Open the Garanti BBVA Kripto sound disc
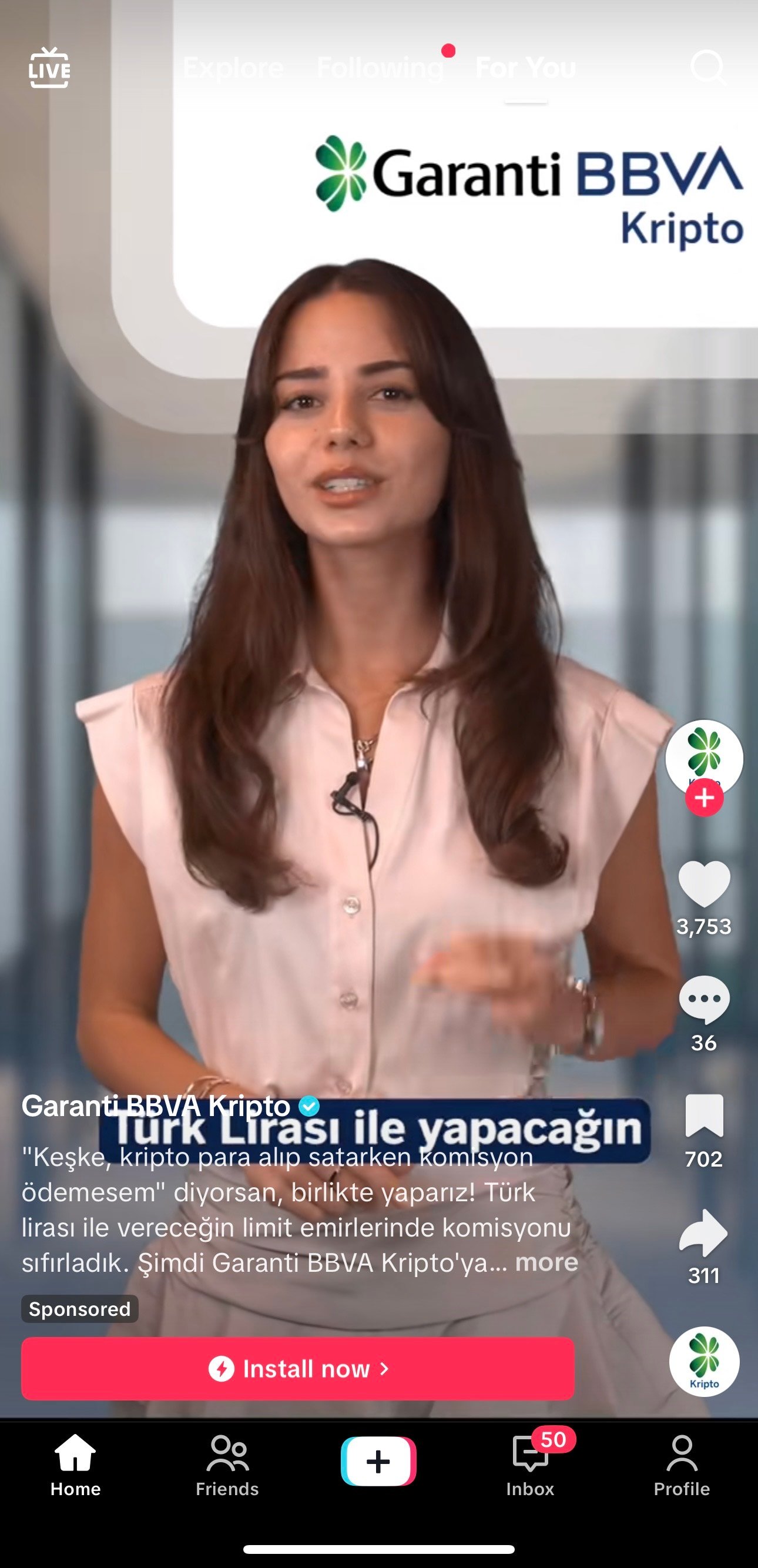The width and height of the screenshot is (758, 1568). 704,1361
